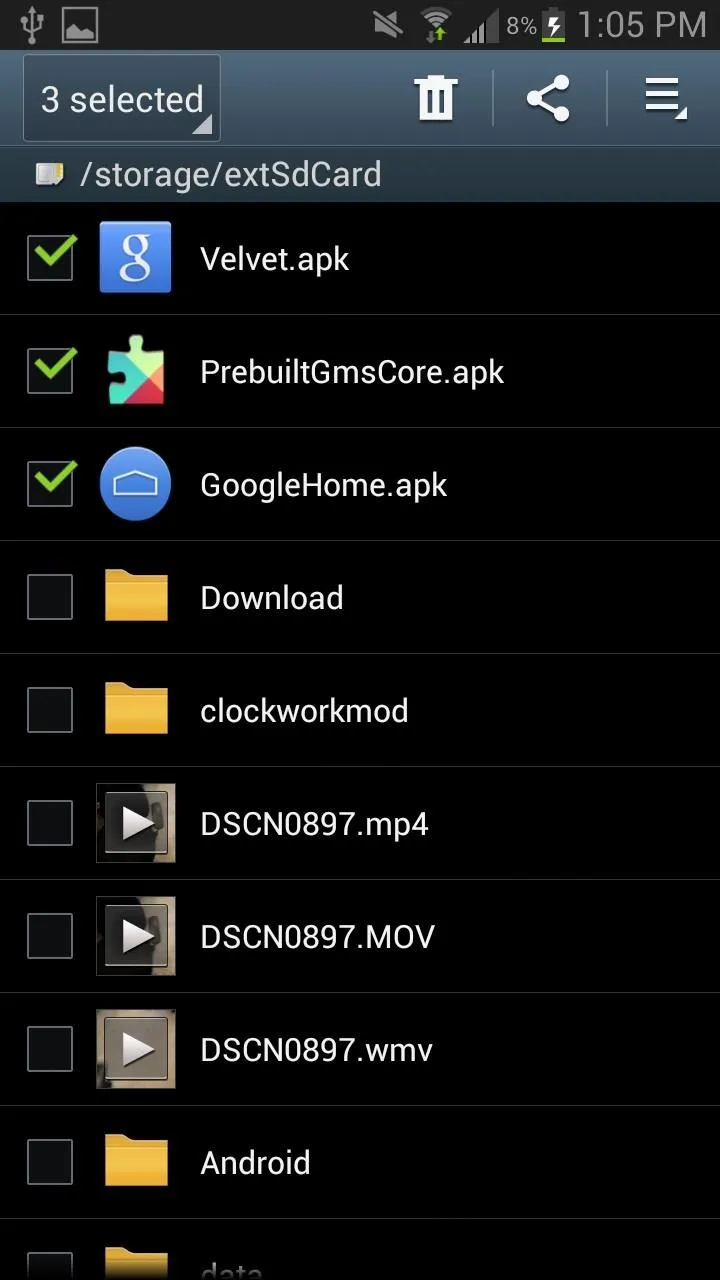Mark DSCN0897.MOV checkbox as selected
The width and height of the screenshot is (720, 1280).
pos(50,936)
